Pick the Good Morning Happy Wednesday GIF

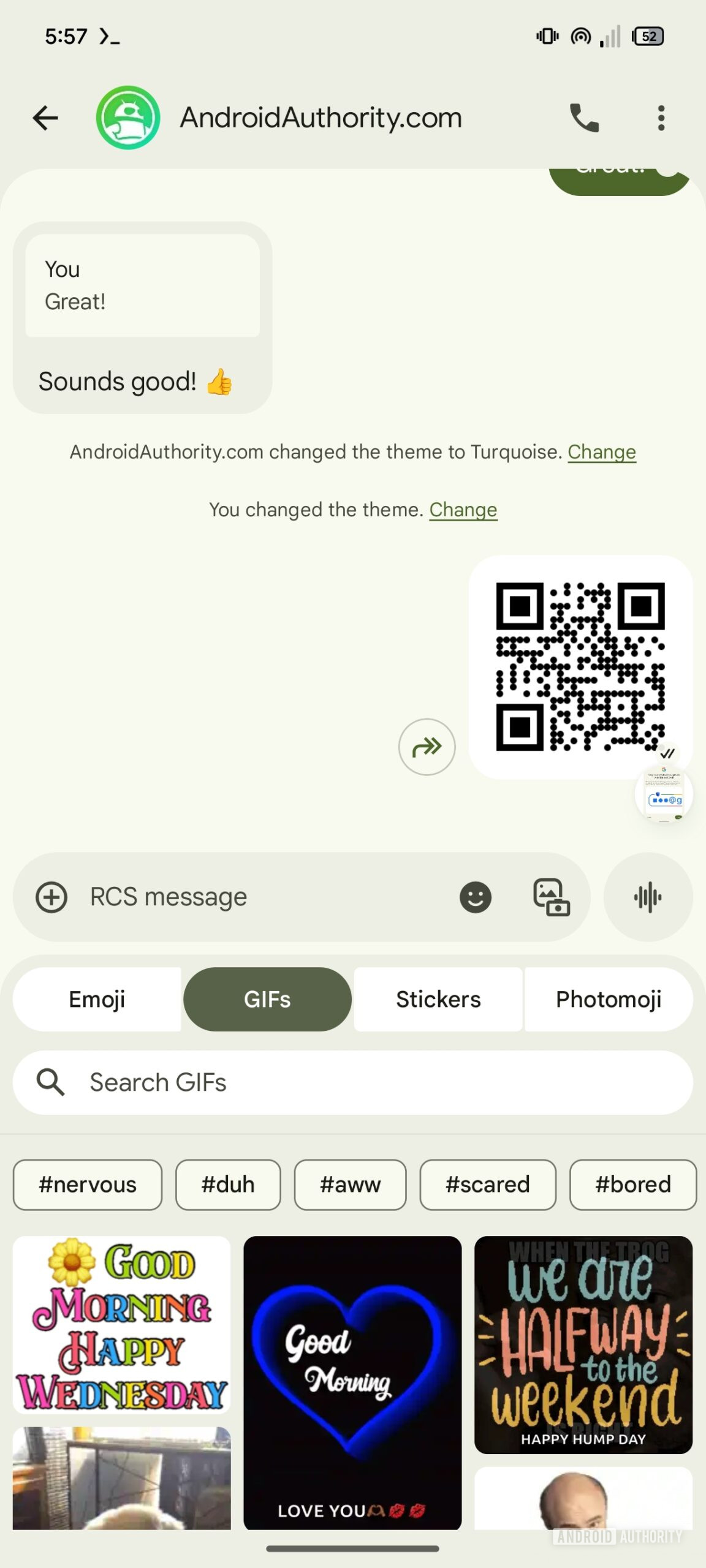tap(121, 1325)
